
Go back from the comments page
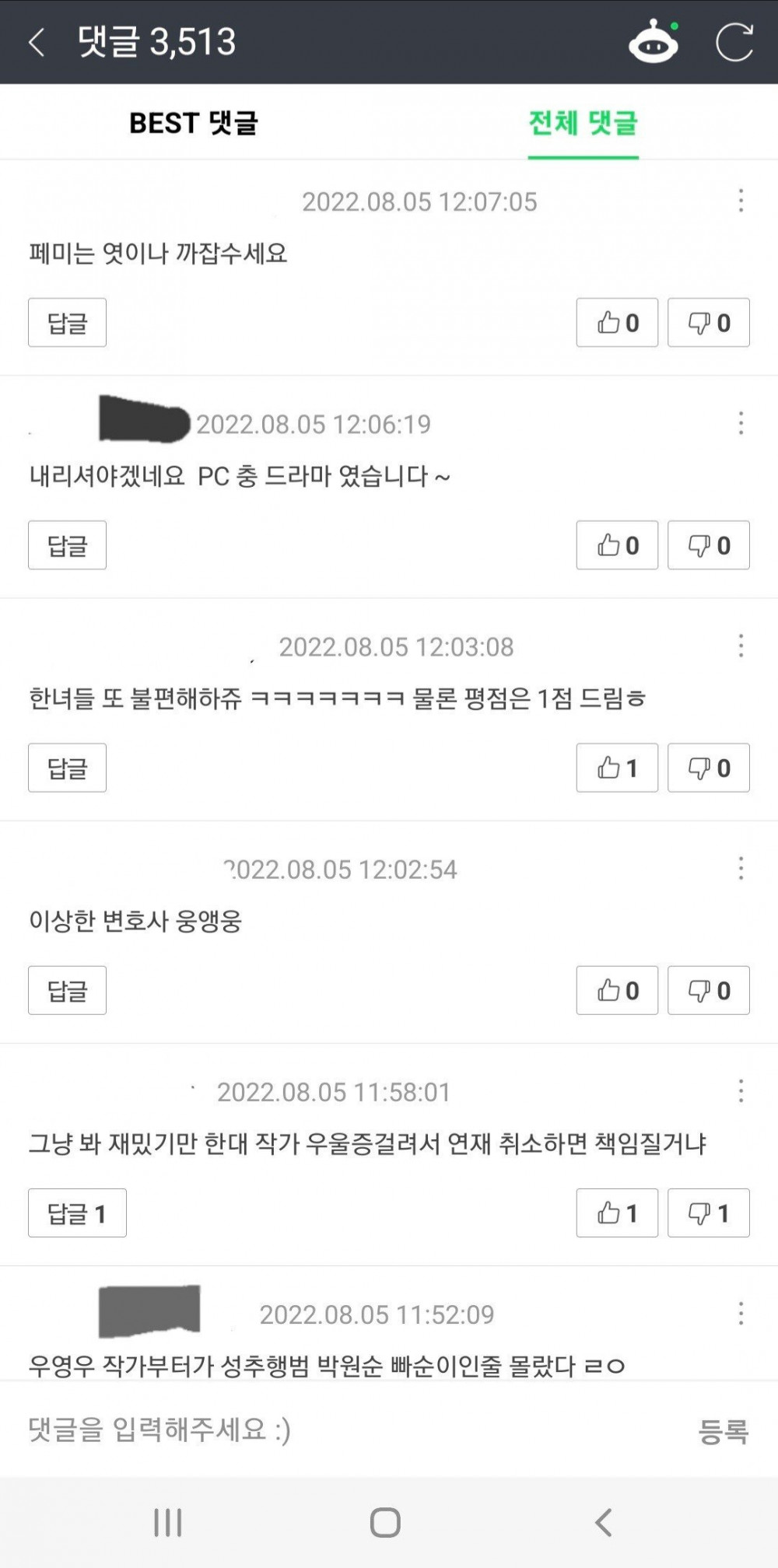37,42
